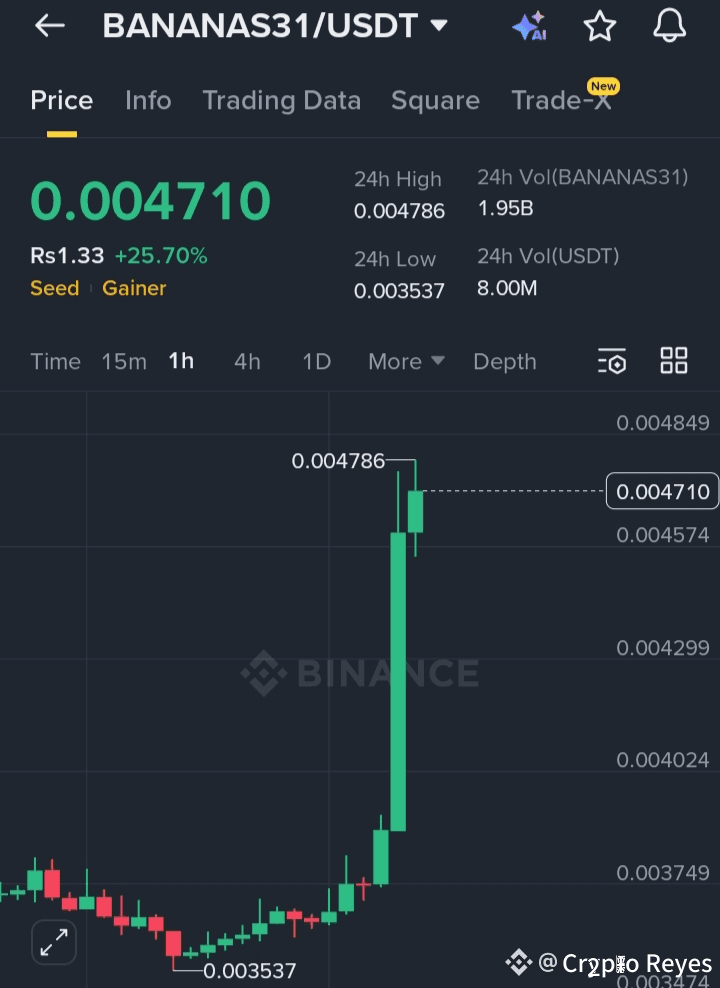Expand the More intervals dropdown

[406, 362]
